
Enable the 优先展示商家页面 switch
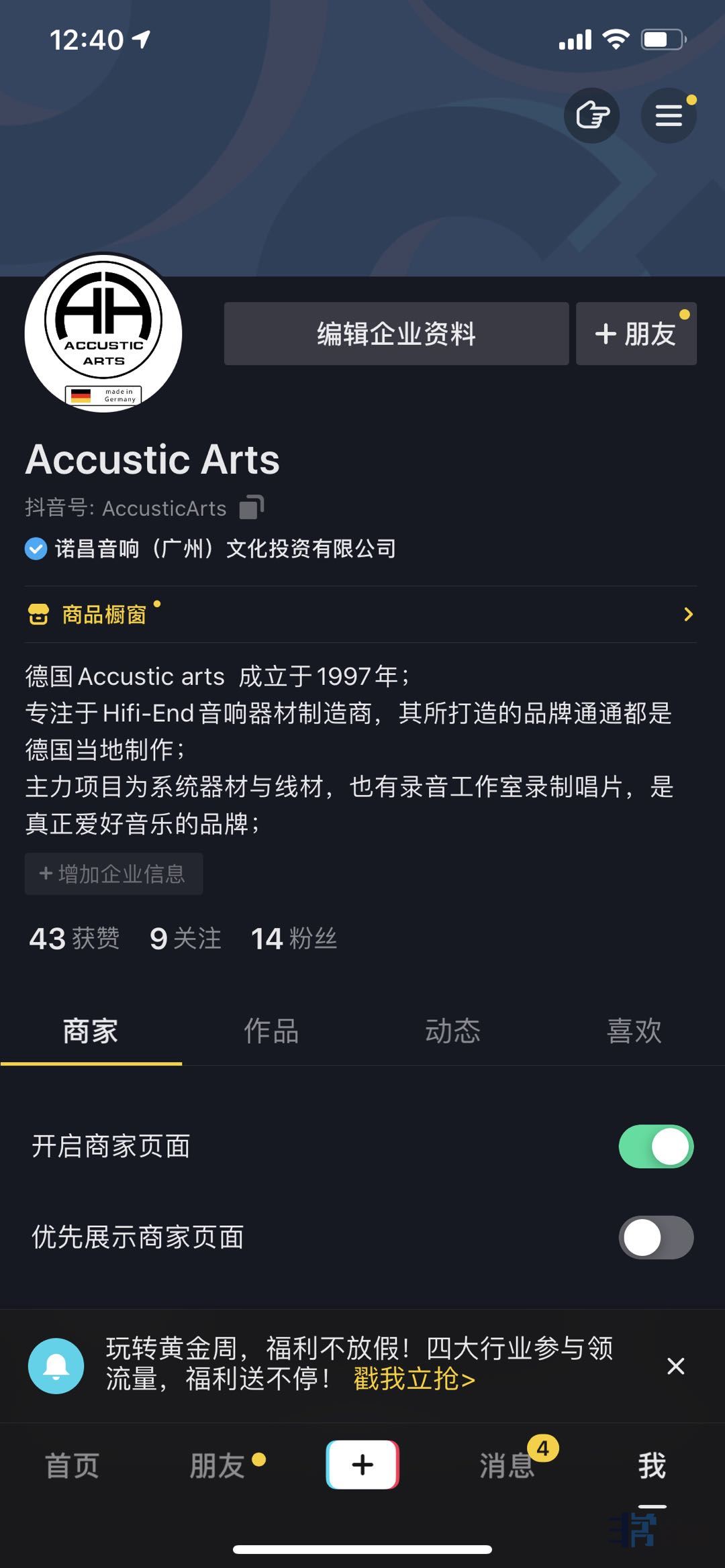point(655,1237)
